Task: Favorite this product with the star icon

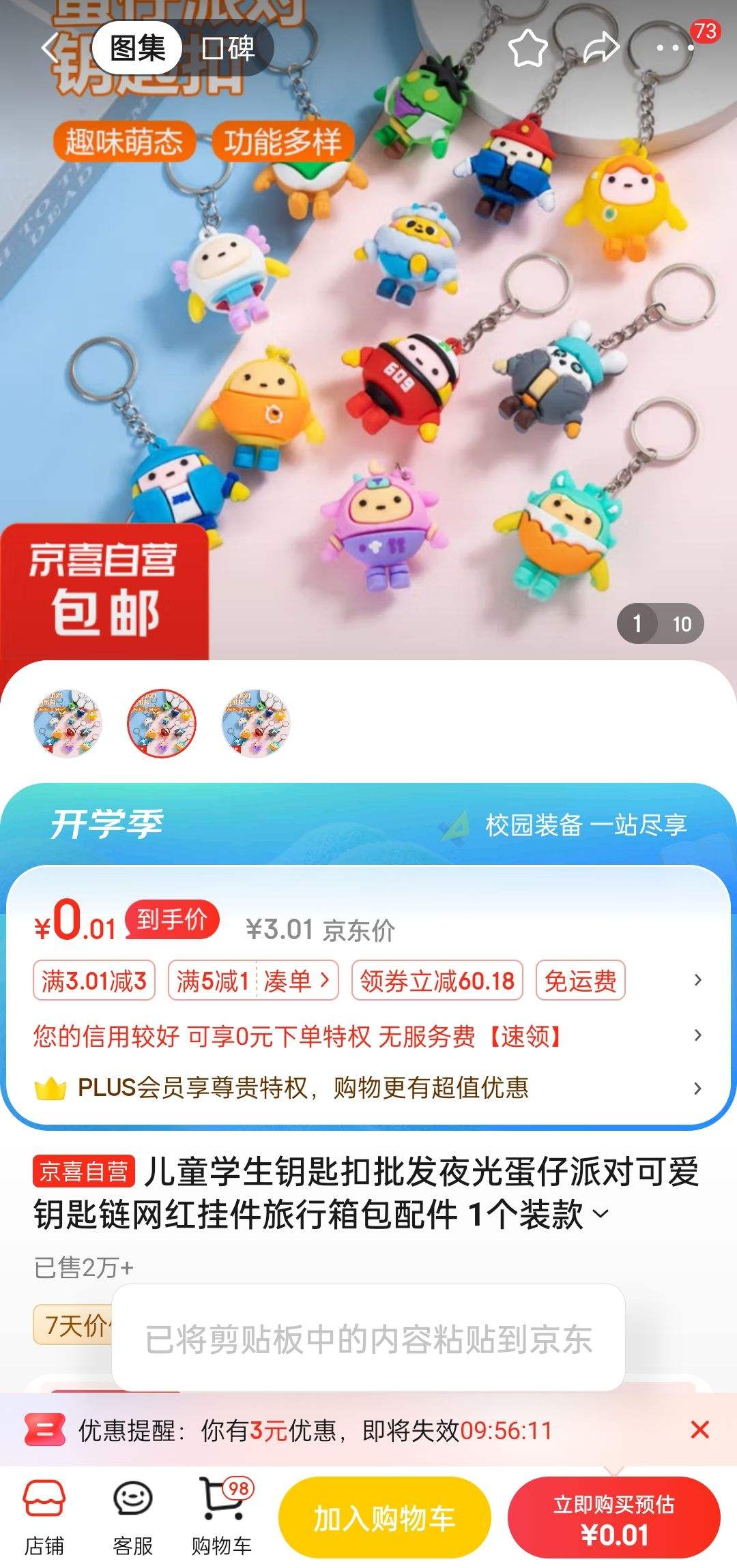Action: (x=528, y=48)
